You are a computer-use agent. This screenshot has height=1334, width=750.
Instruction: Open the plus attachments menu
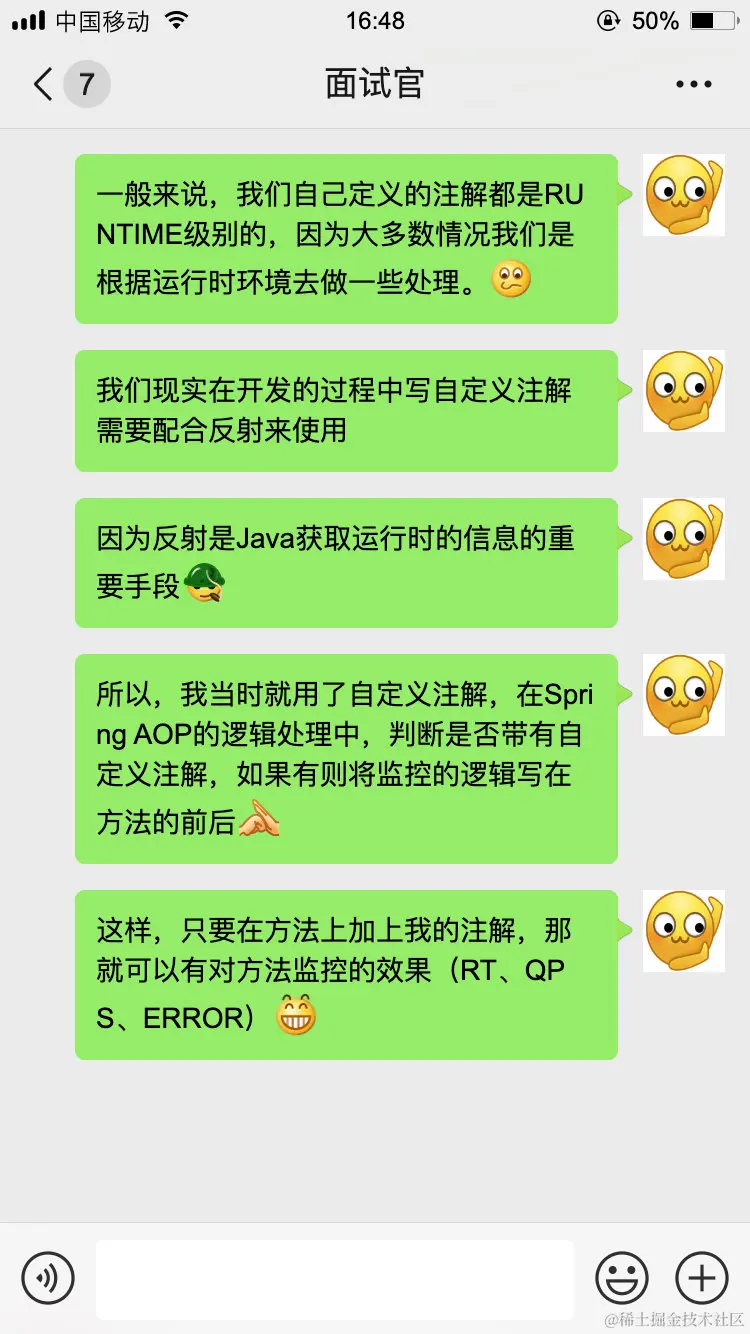[702, 1277]
